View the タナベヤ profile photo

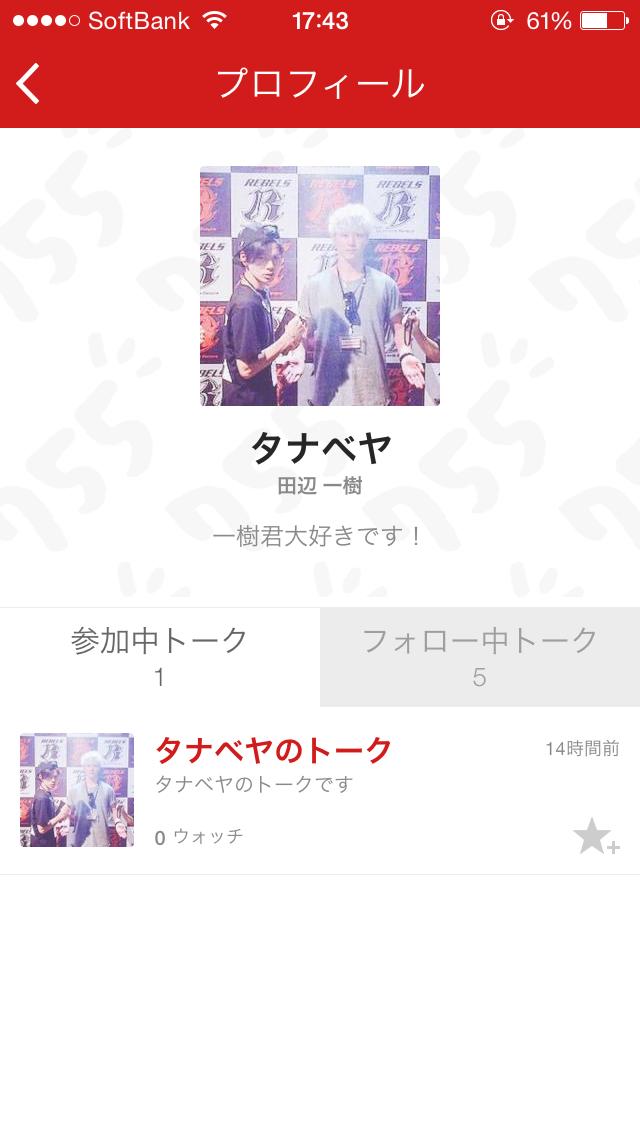click(320, 286)
